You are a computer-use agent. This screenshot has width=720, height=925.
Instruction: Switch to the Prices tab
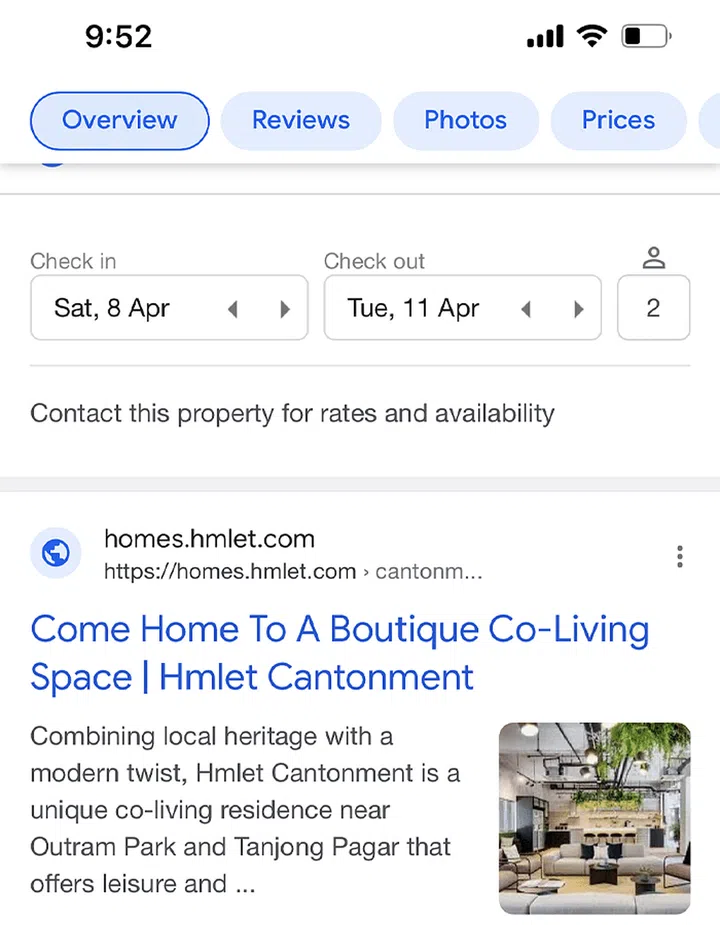tap(618, 121)
